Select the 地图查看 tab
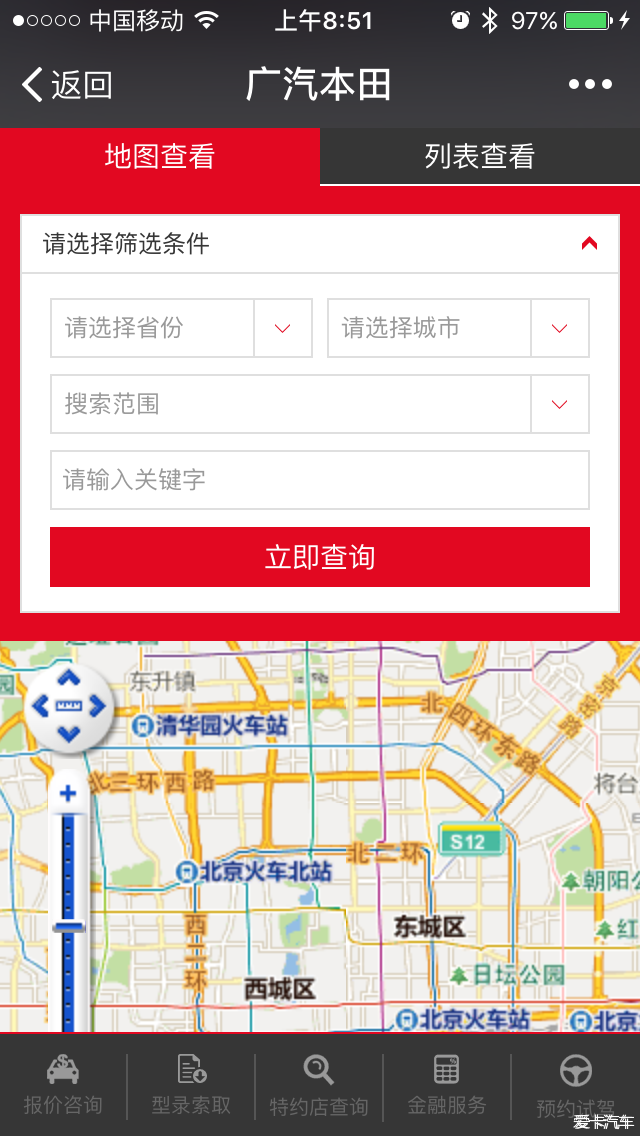The width and height of the screenshot is (640, 1136). pos(160,156)
